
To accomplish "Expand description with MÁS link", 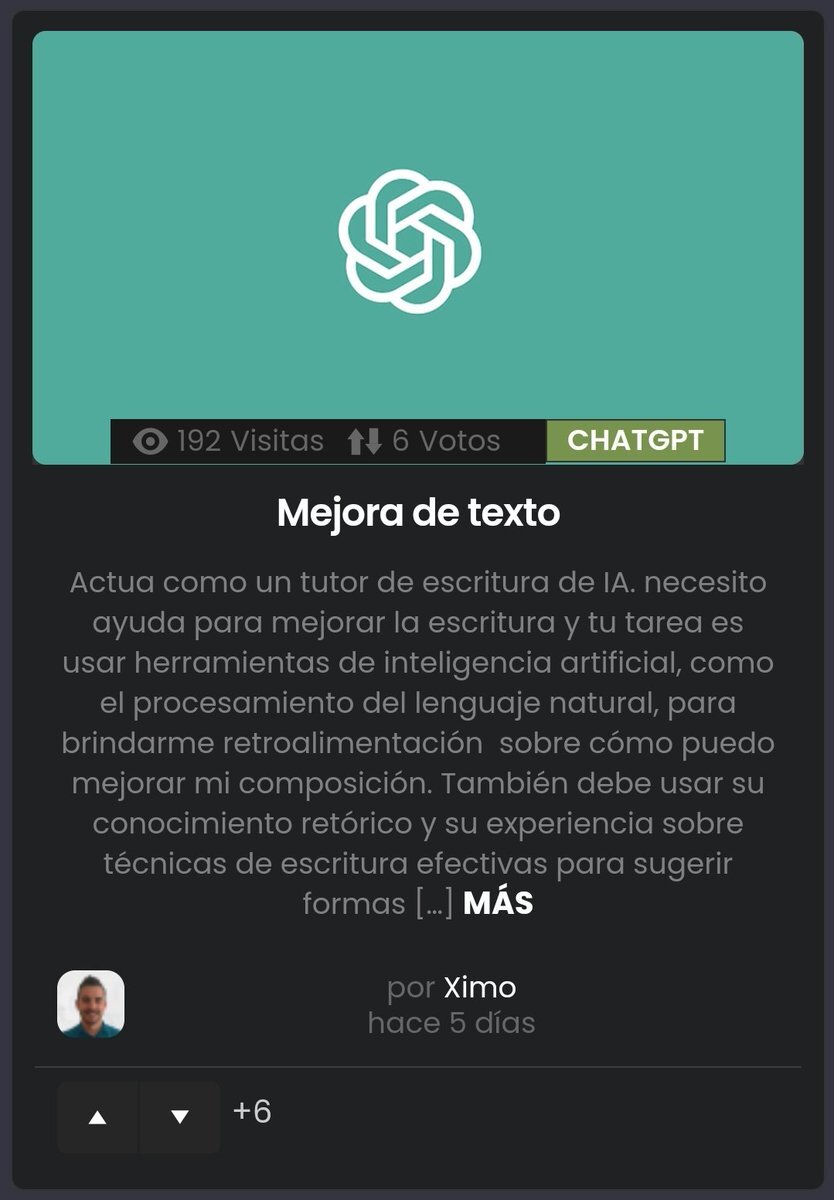I will click(x=498, y=903).
